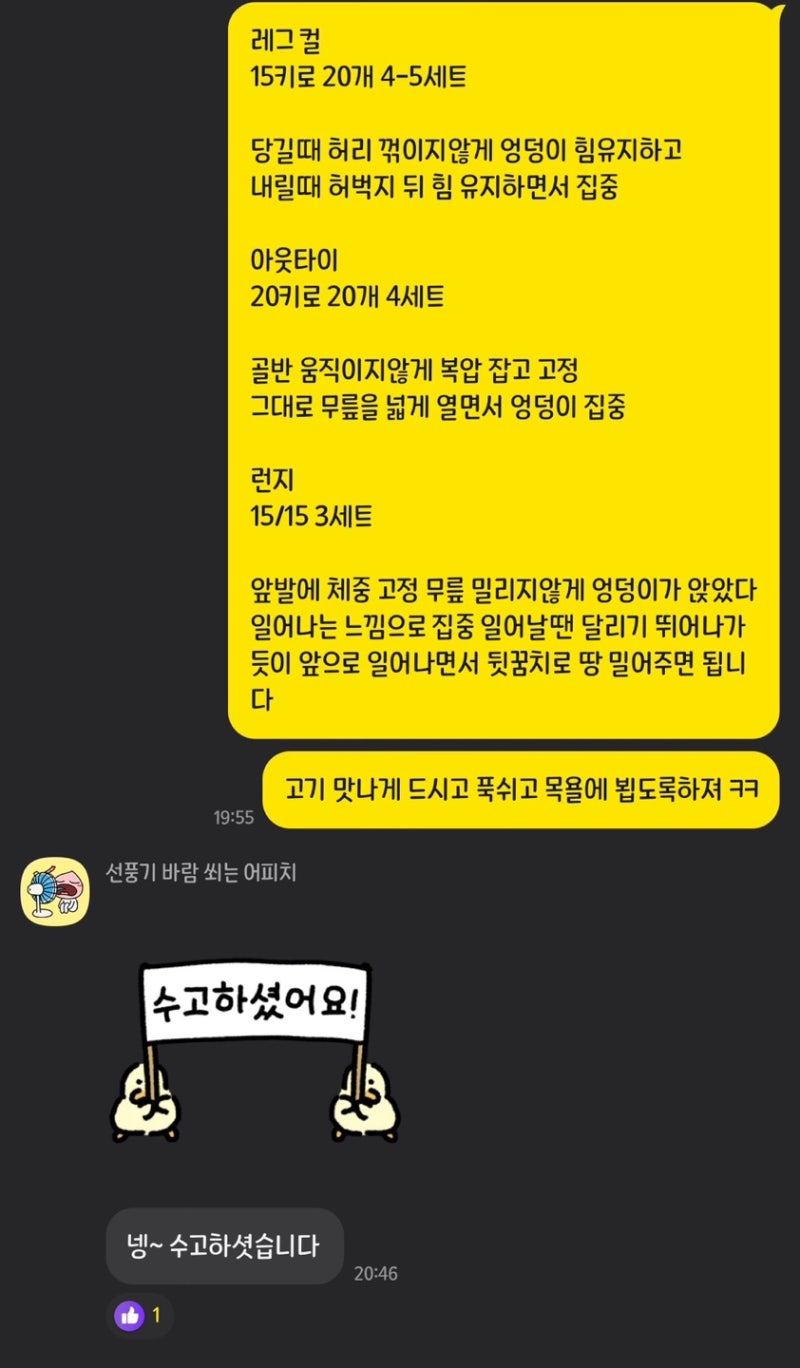Open the profile of 선풍기 바람 쐬는 어피치
Image resolution: width=800 pixels, height=1368 pixels.
[x=55, y=891]
